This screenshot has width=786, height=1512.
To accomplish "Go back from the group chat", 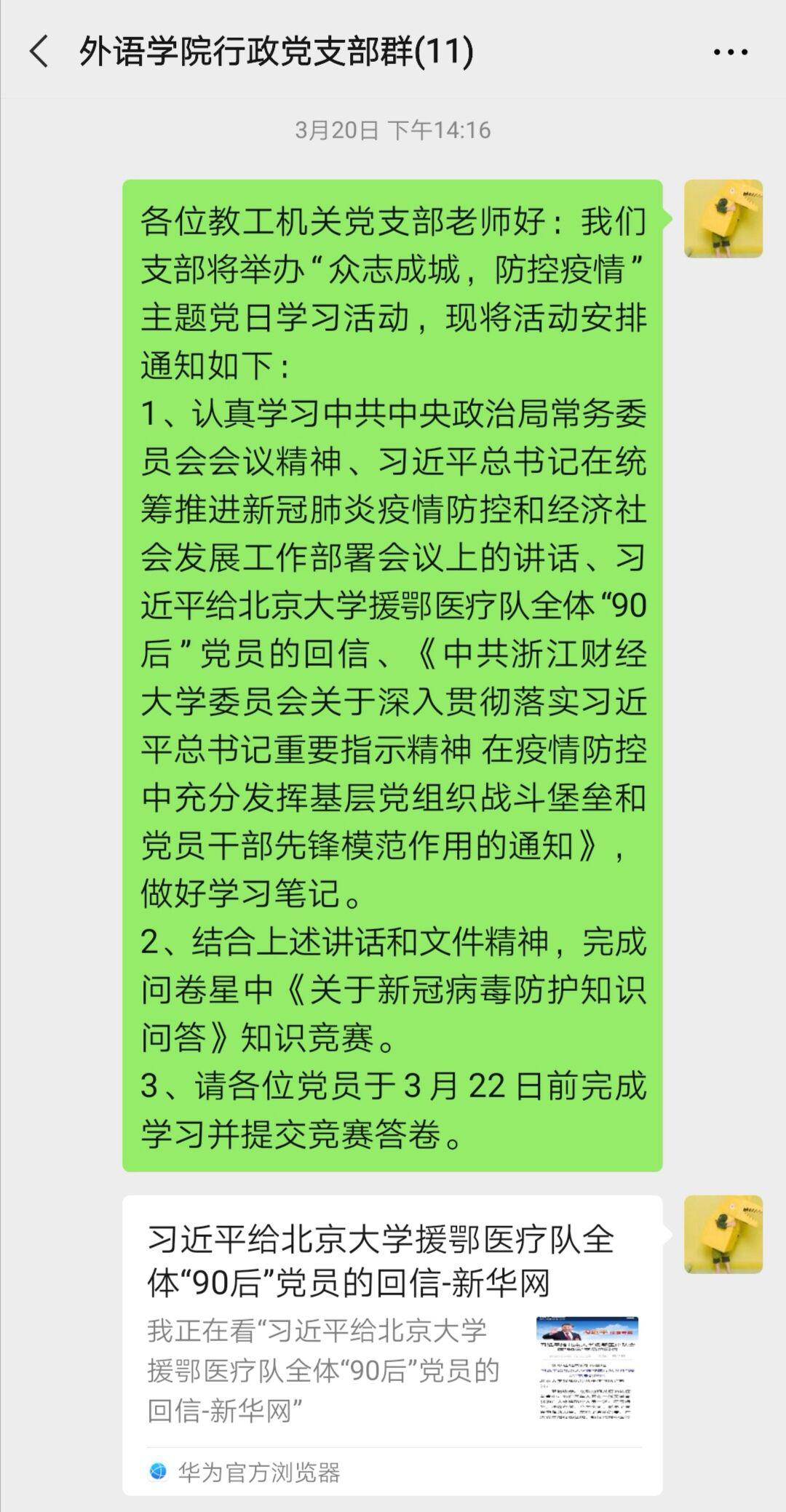I will (39, 52).
